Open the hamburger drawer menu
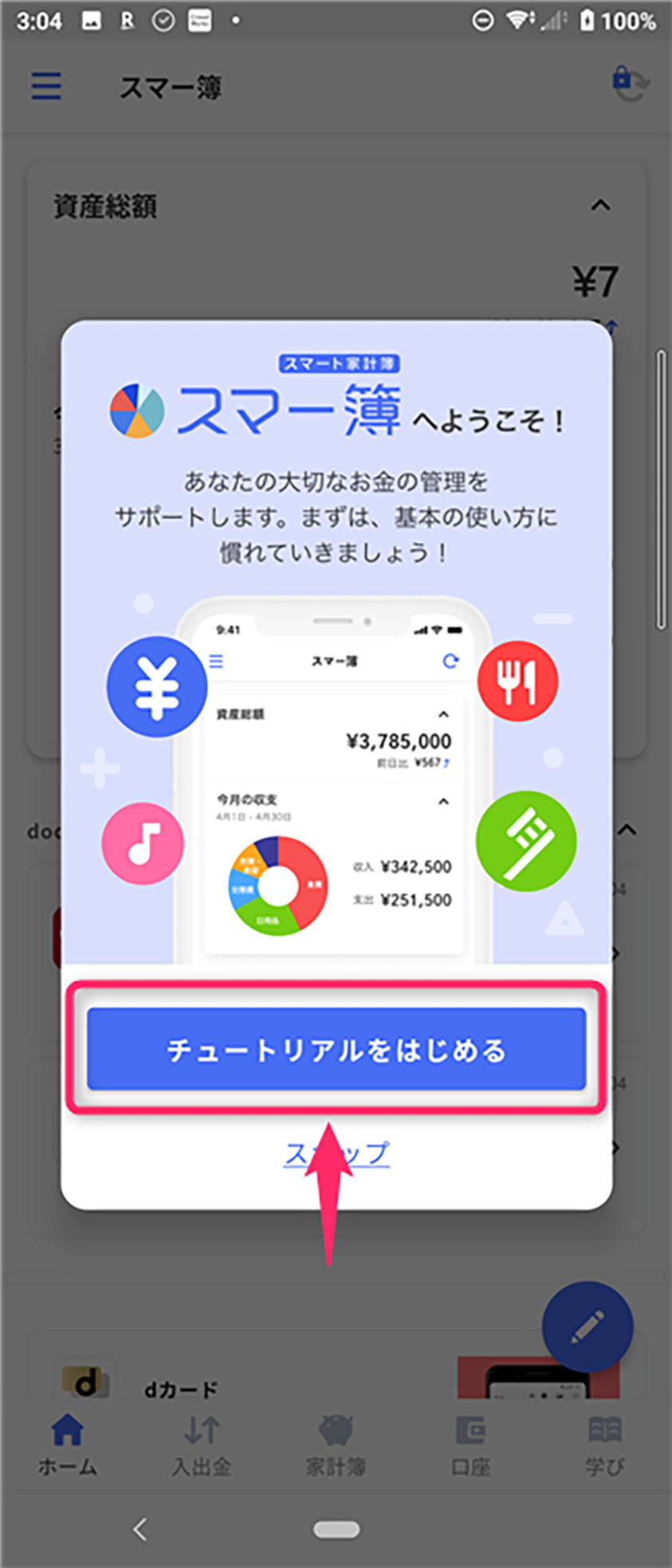672x1568 pixels. coord(46,85)
